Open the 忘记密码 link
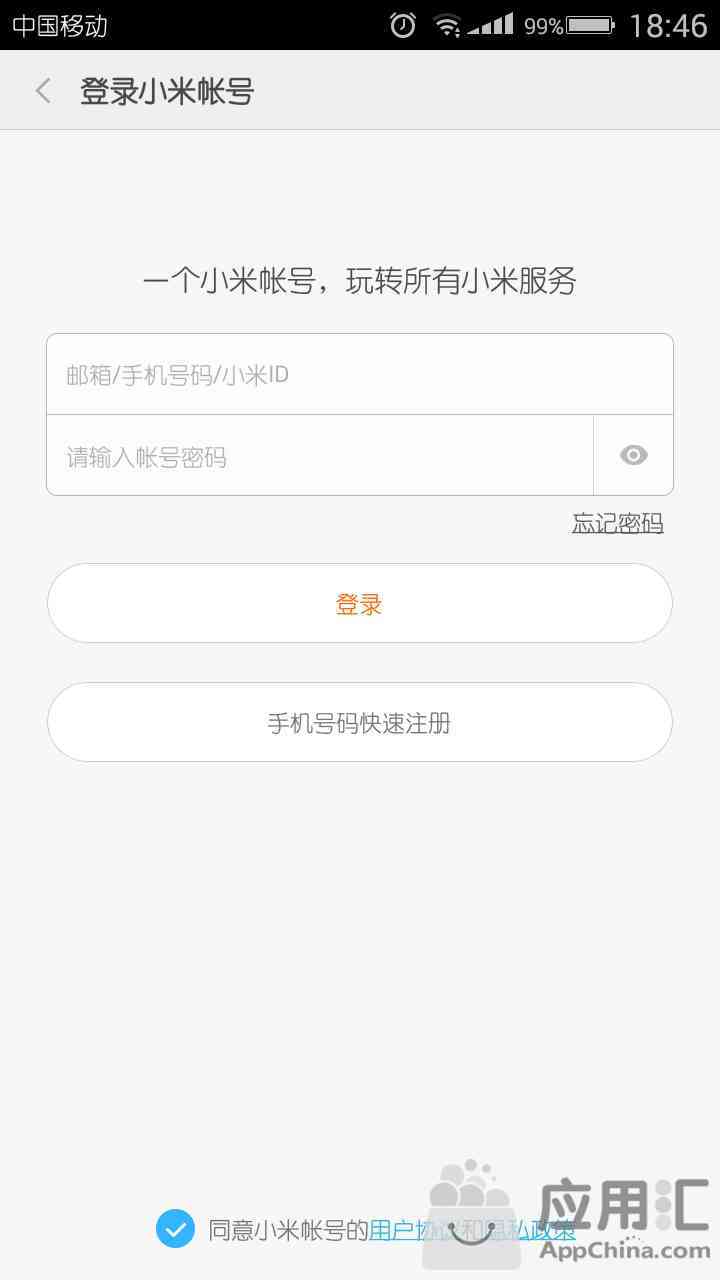720x1280 pixels. (x=617, y=523)
